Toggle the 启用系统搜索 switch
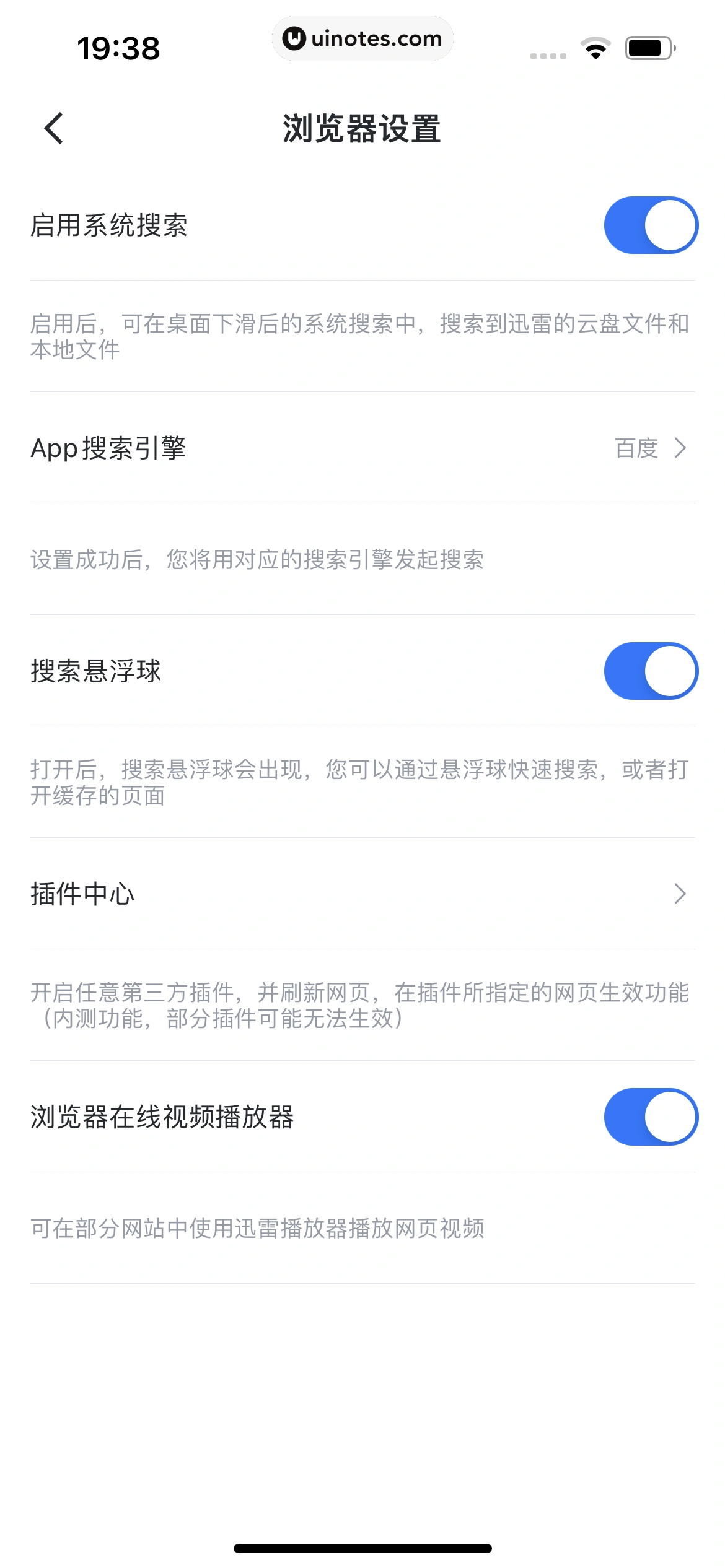 tap(651, 225)
